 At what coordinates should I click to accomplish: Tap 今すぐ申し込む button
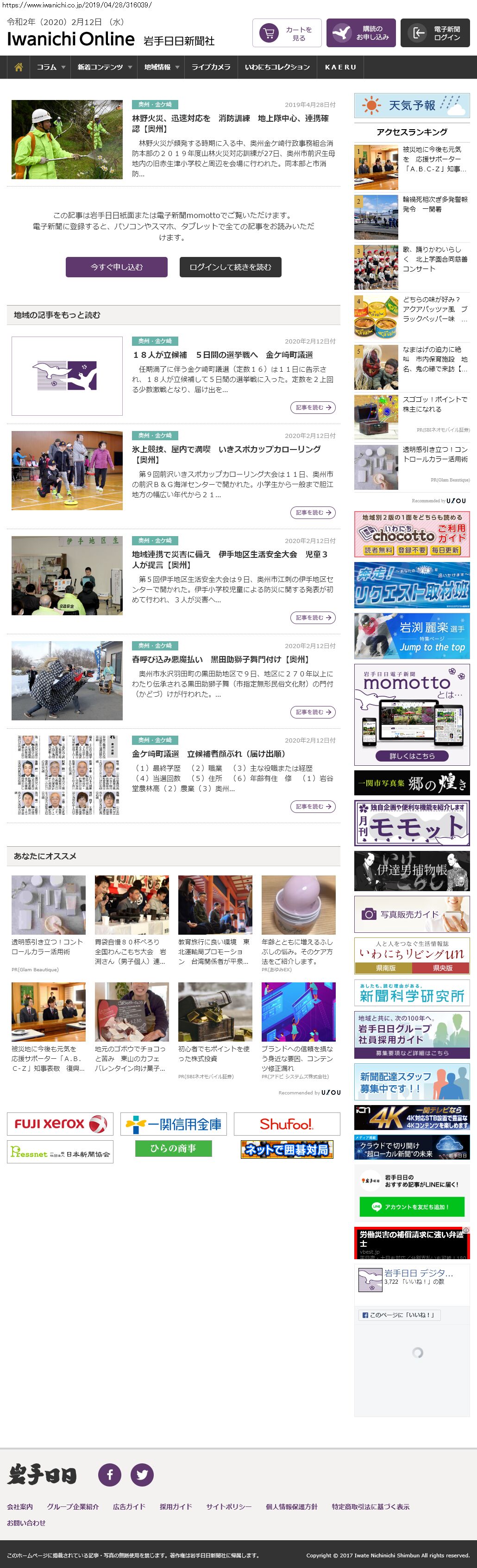[x=116, y=267]
